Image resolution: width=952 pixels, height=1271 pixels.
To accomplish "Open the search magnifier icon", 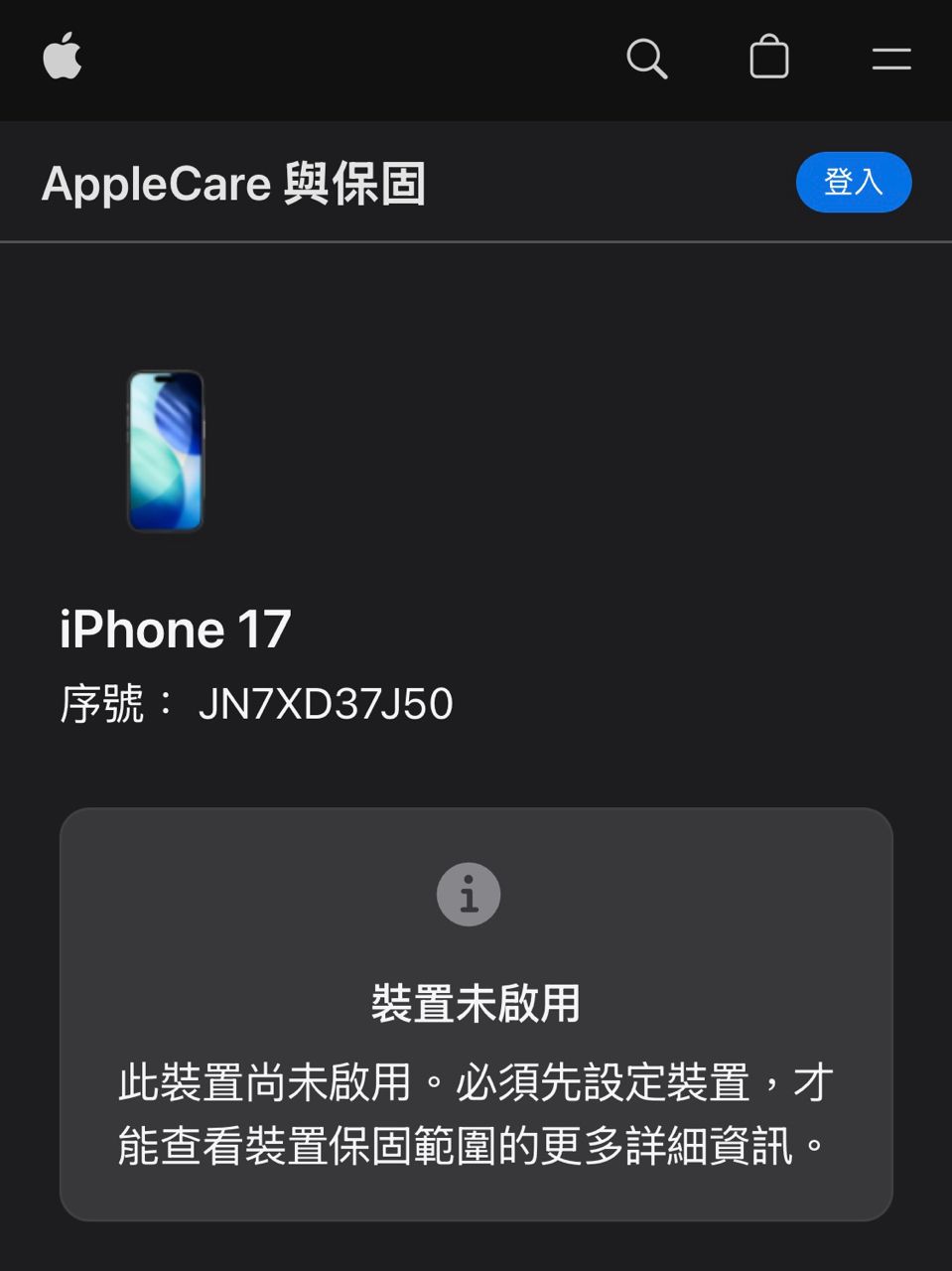I will click(646, 59).
